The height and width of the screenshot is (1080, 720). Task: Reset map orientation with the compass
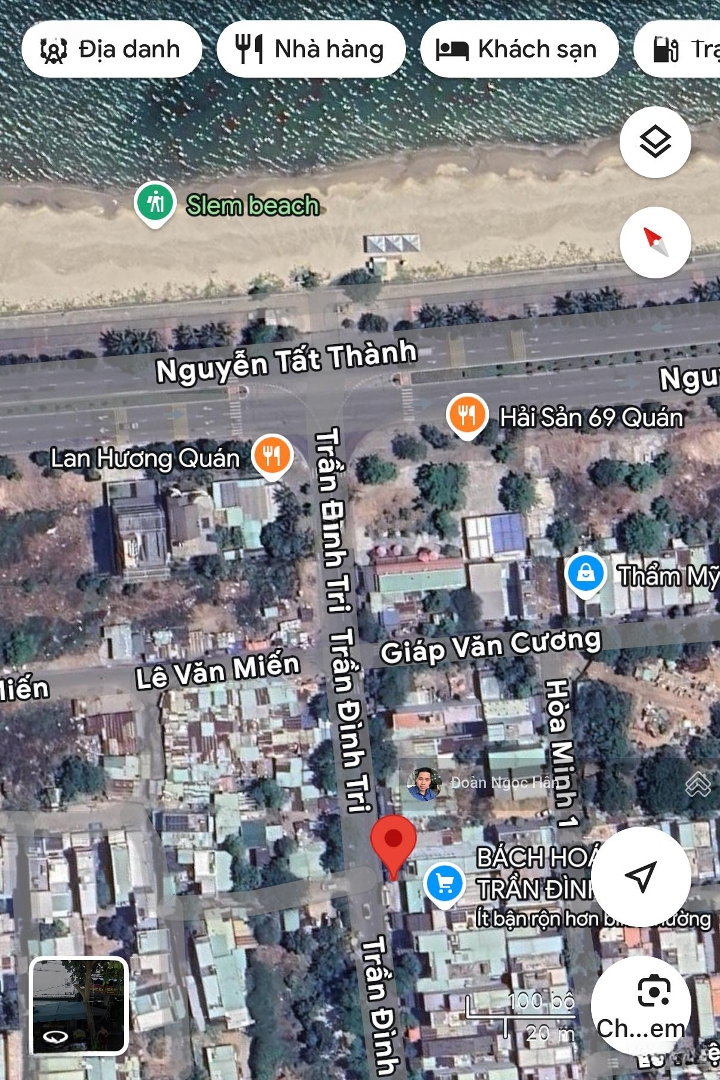[655, 241]
